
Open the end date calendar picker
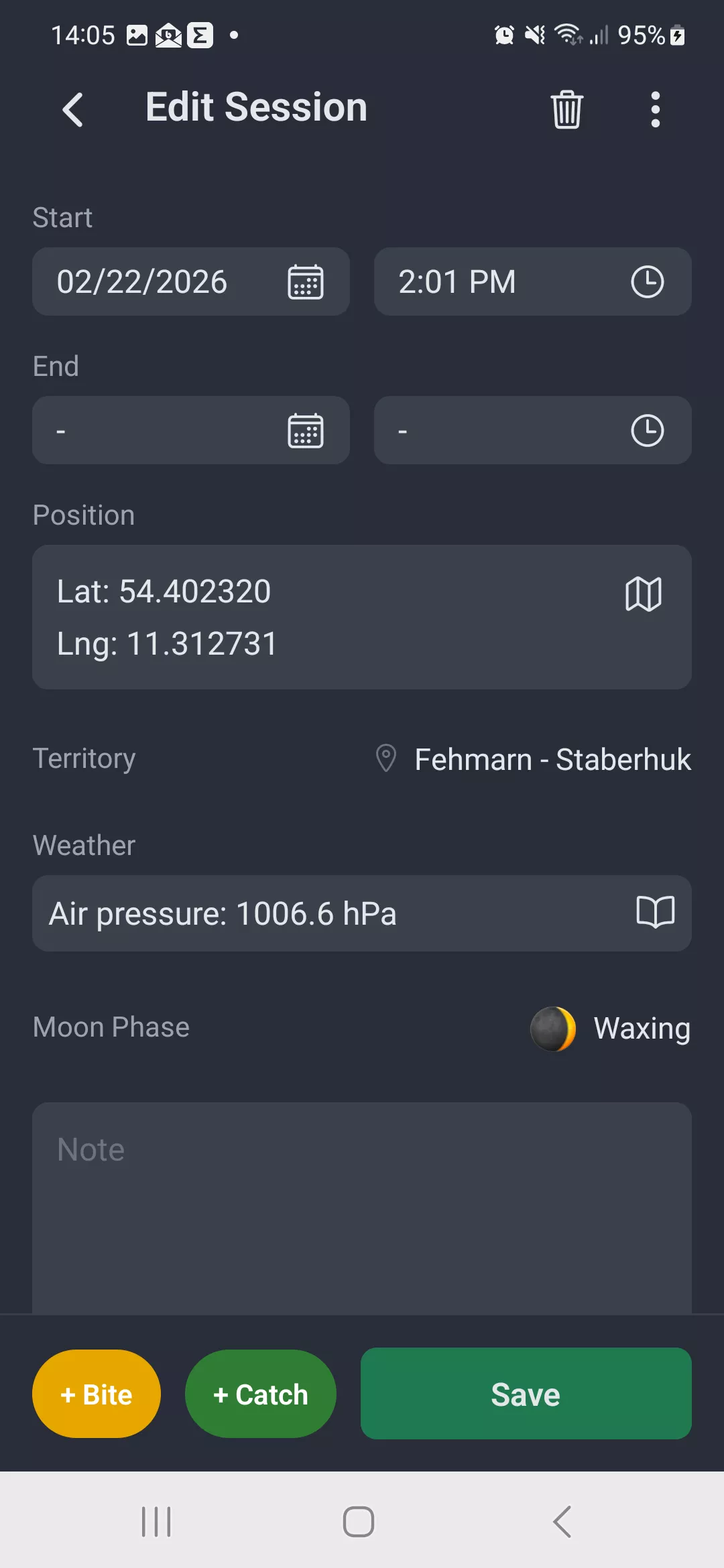click(306, 430)
